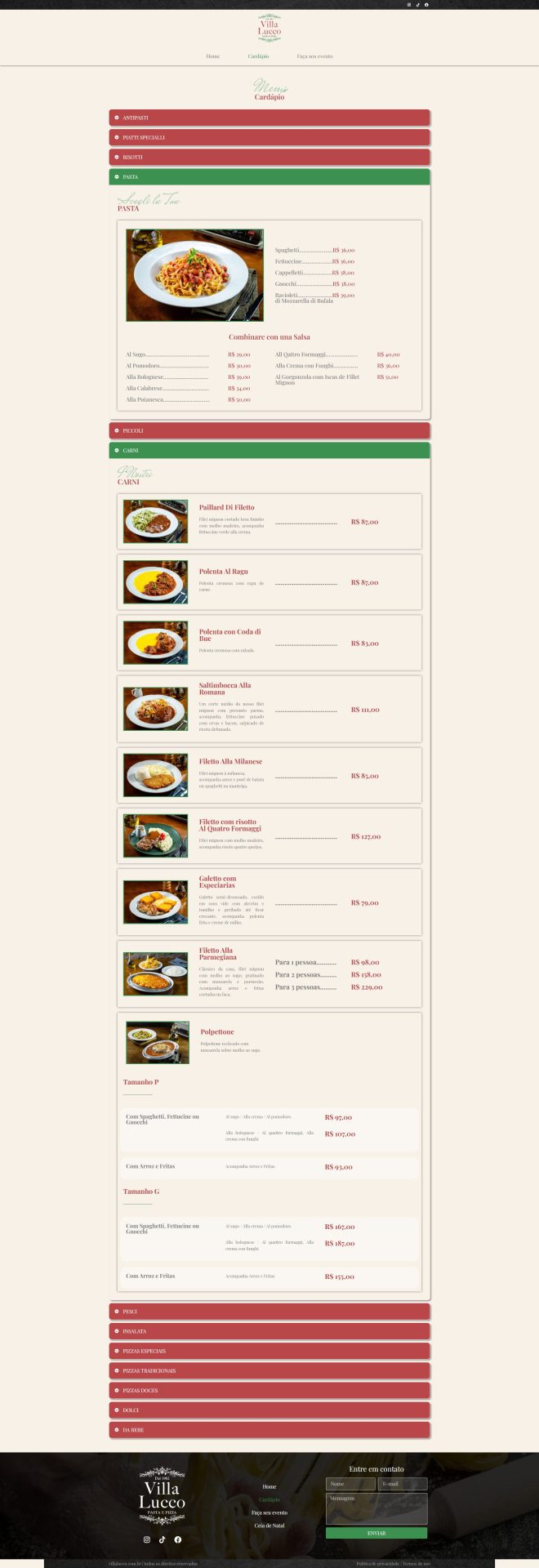Open Faça seu evento in the top navigation
539x1568 pixels.
pos(314,56)
